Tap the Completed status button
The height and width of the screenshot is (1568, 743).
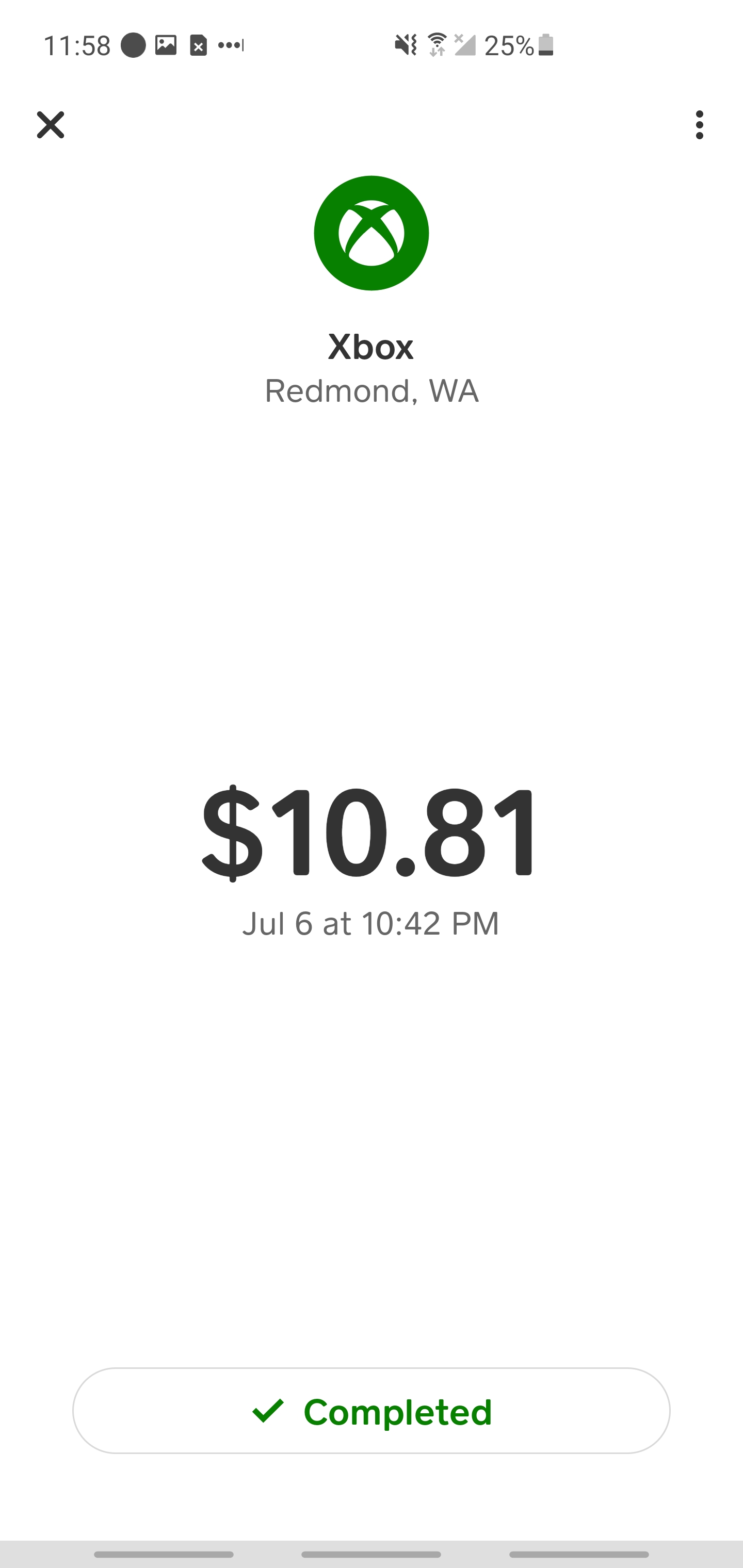pyautogui.click(x=372, y=1411)
